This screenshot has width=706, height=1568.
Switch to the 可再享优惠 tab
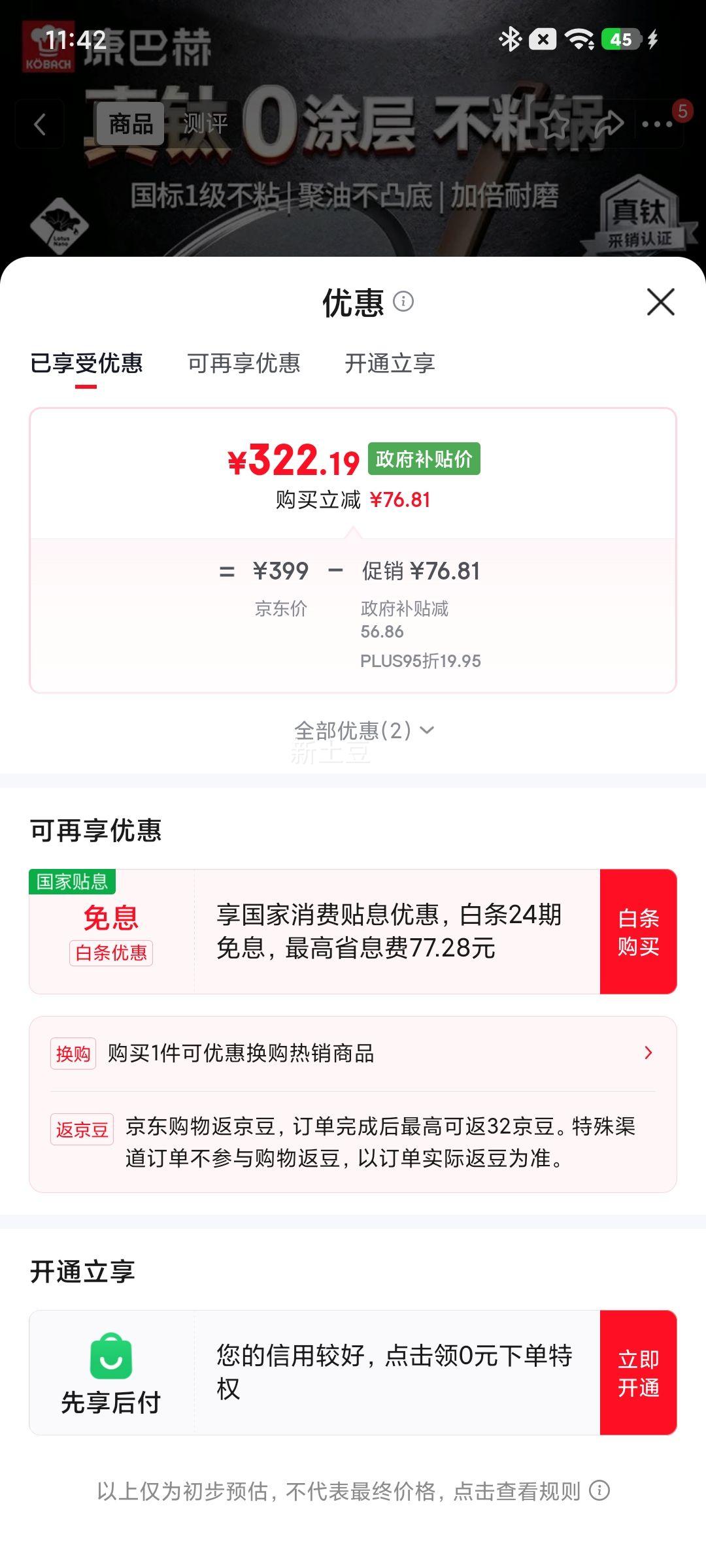coord(244,365)
